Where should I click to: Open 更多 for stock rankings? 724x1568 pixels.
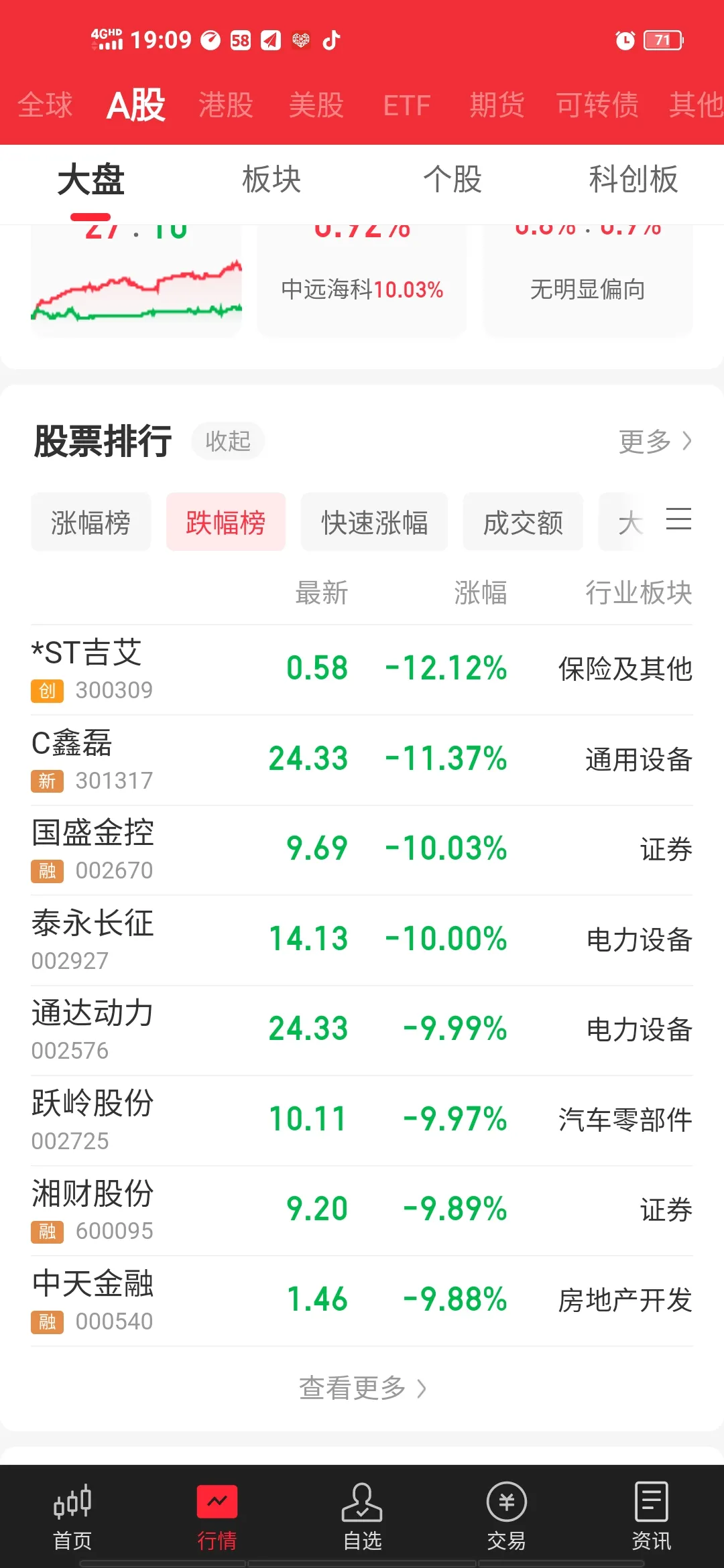point(654,441)
